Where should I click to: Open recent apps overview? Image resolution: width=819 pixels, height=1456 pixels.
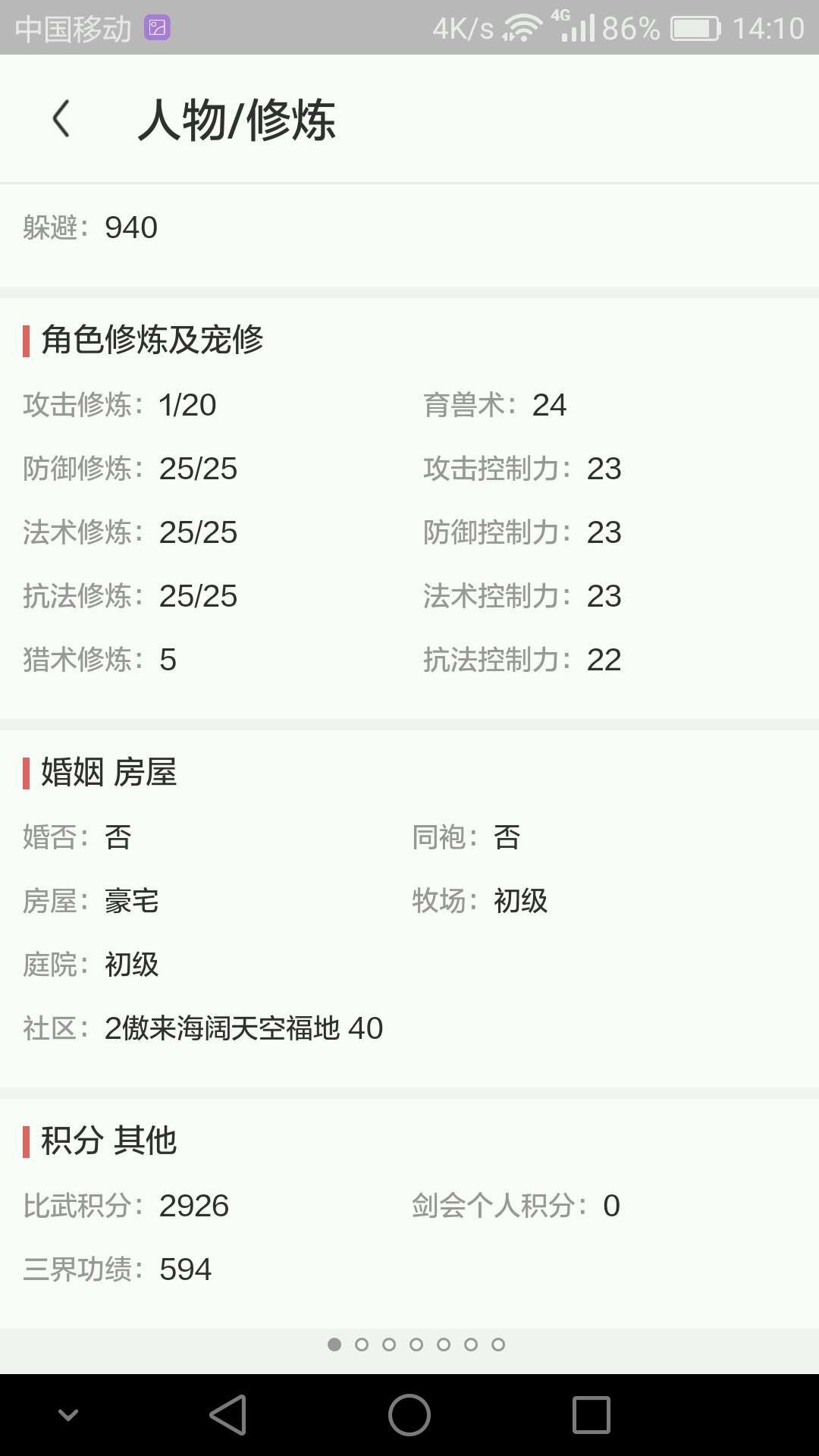591,1415
